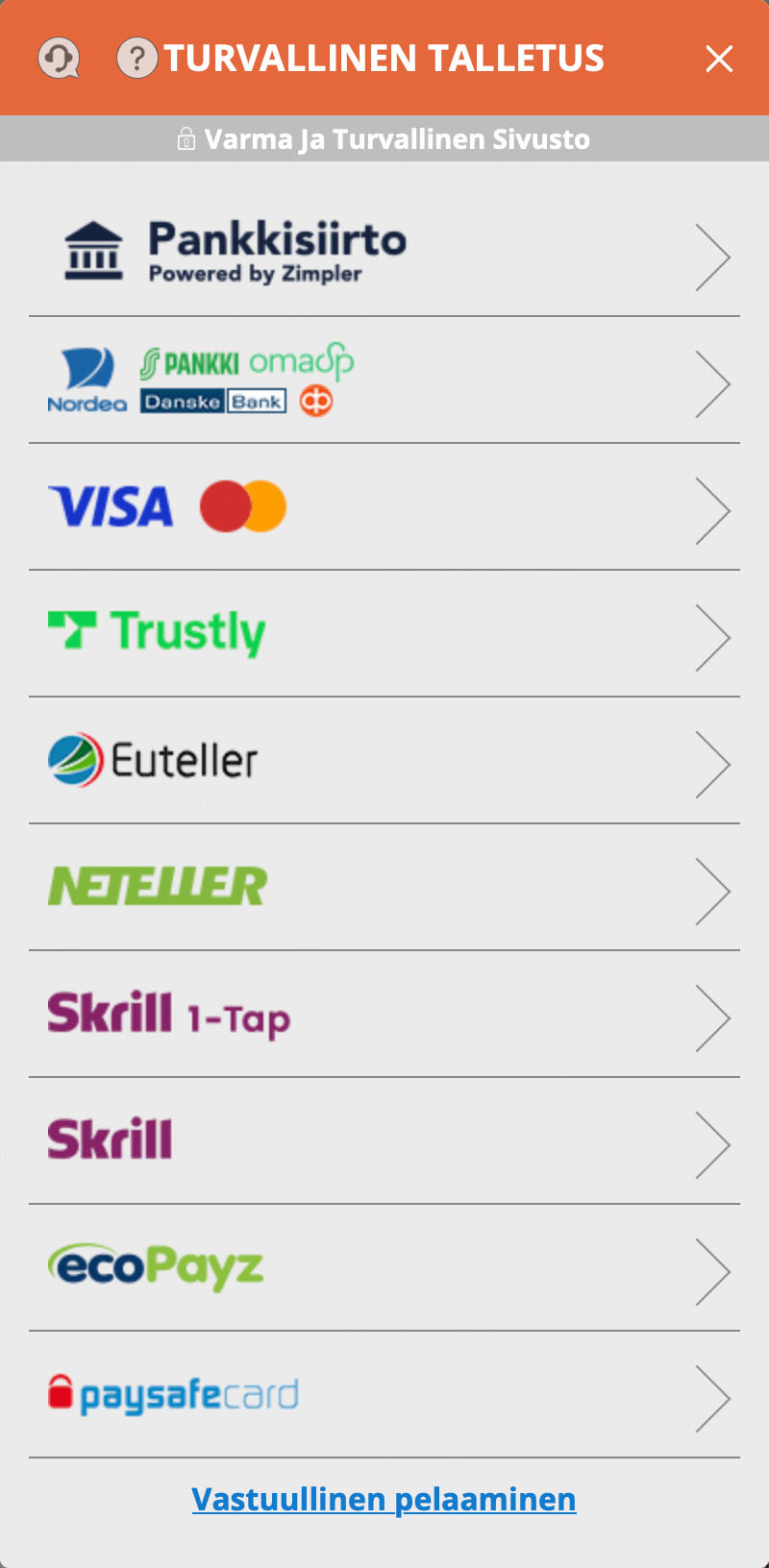Pay with Visa or Mastercard
769x1568 pixels.
pos(384,507)
